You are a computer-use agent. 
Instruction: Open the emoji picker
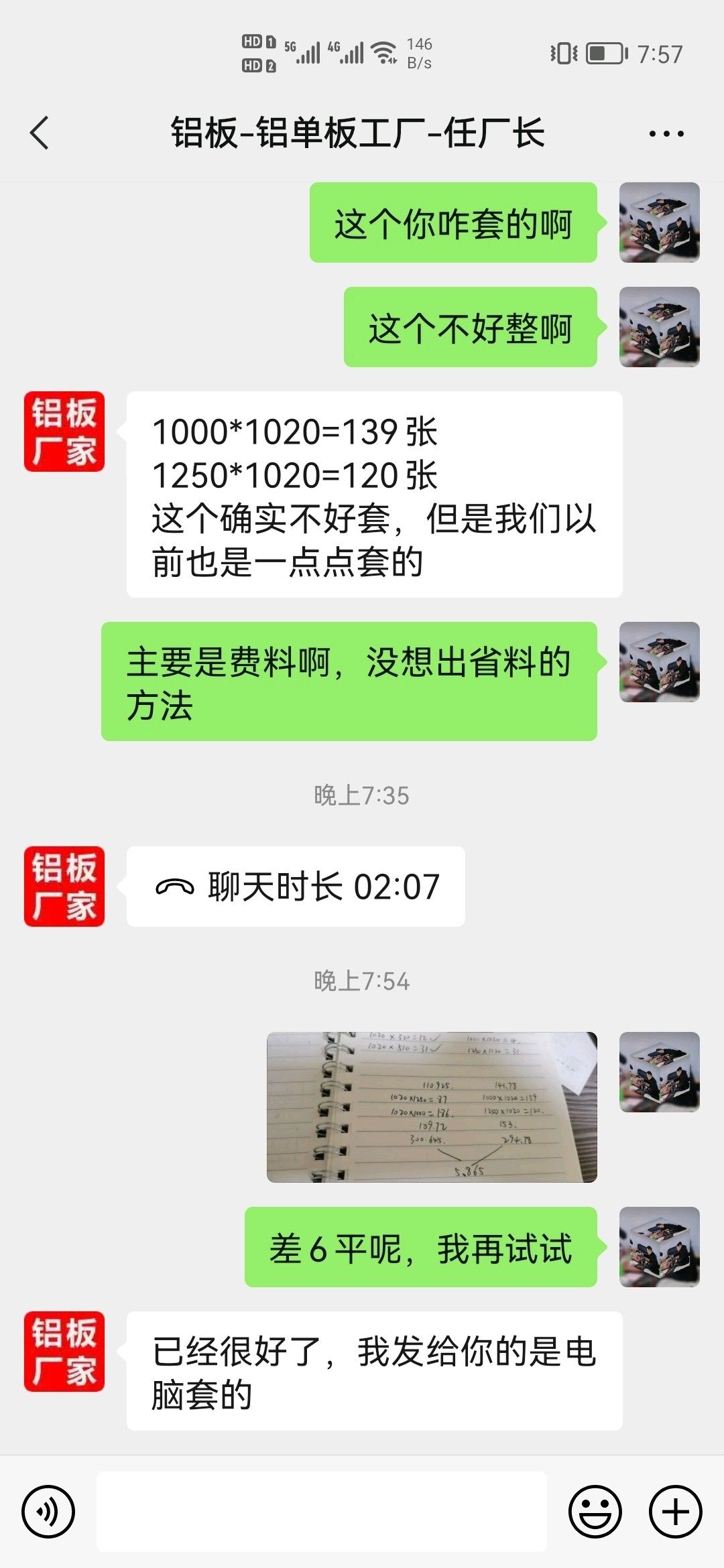click(x=595, y=1512)
